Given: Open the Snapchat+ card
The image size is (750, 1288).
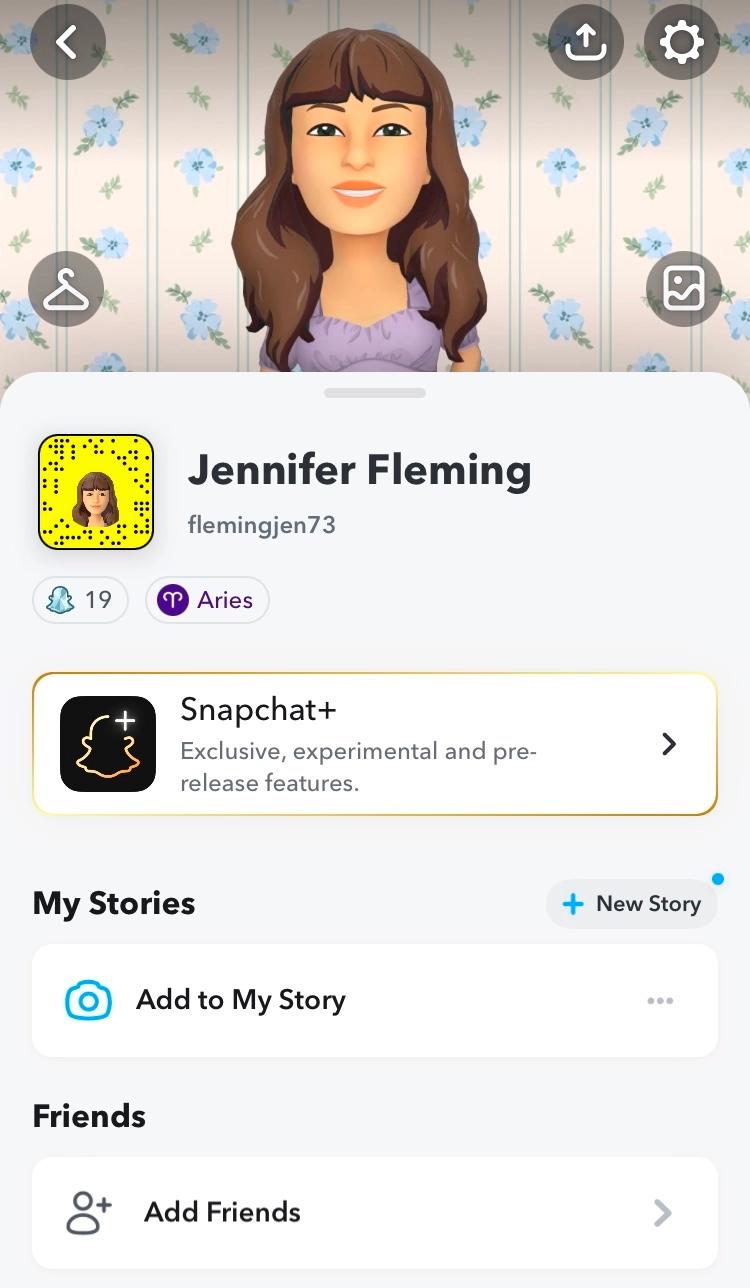Looking at the screenshot, I should pyautogui.click(x=375, y=744).
